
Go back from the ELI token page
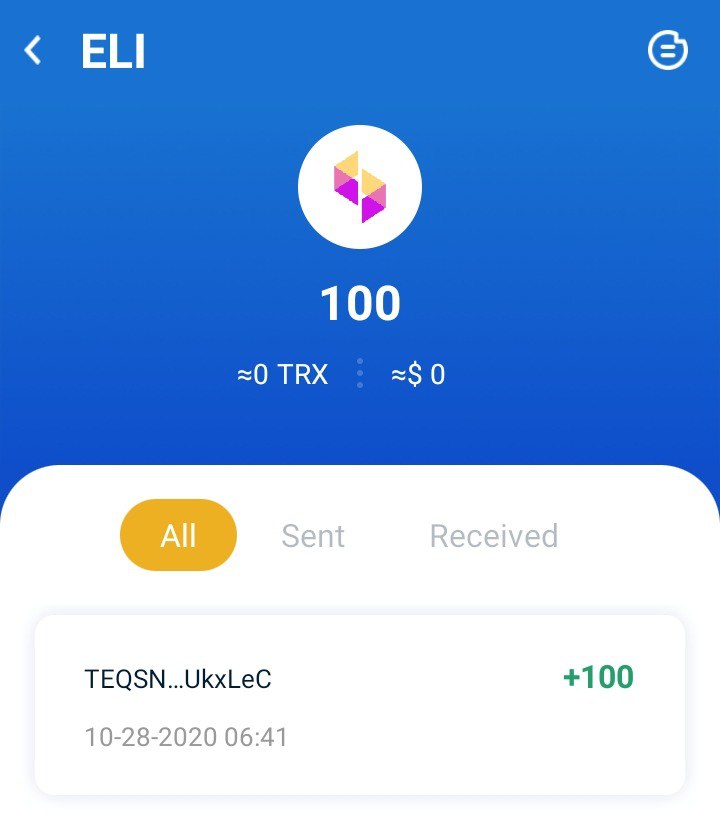click(34, 51)
